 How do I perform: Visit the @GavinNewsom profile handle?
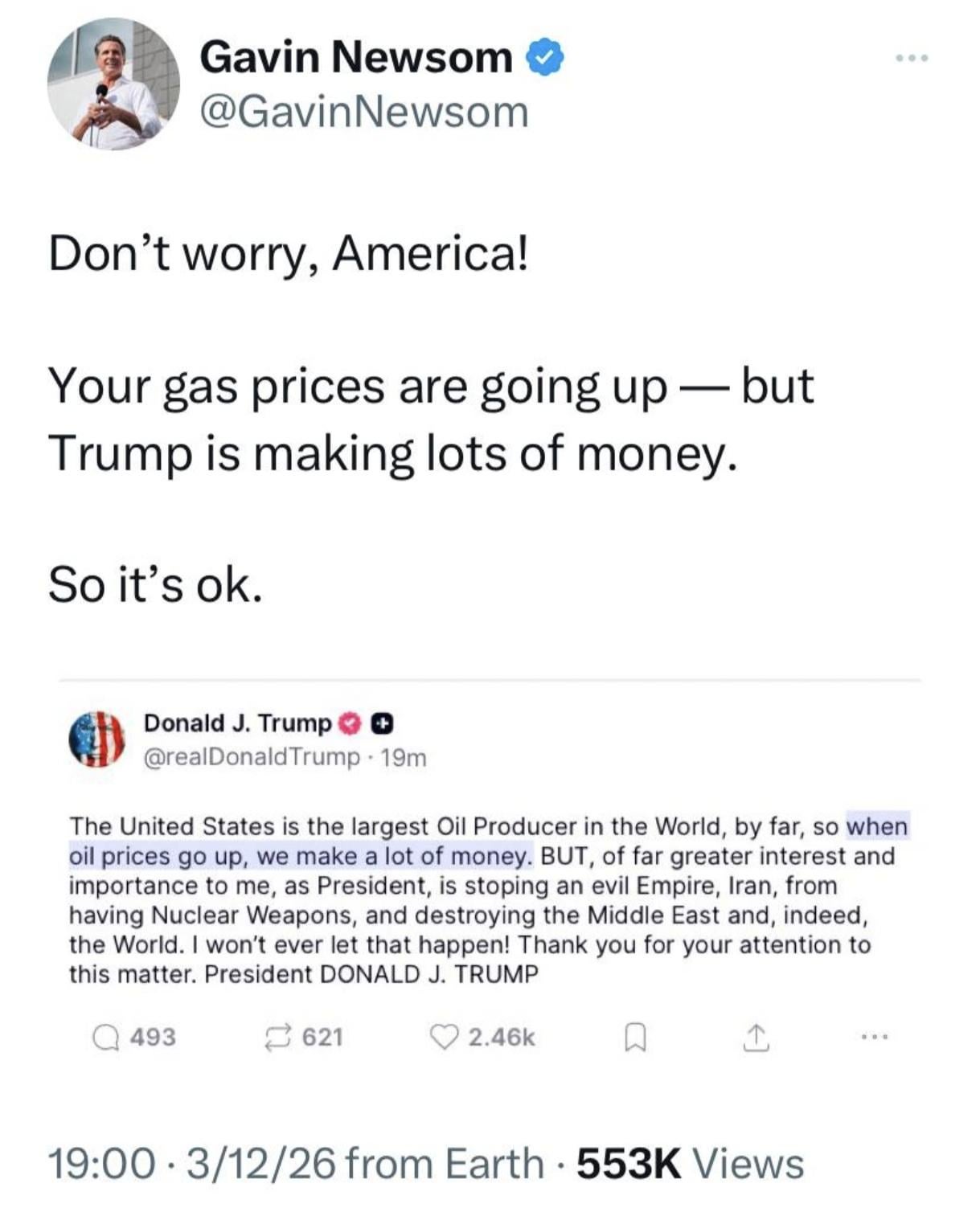tap(363, 112)
